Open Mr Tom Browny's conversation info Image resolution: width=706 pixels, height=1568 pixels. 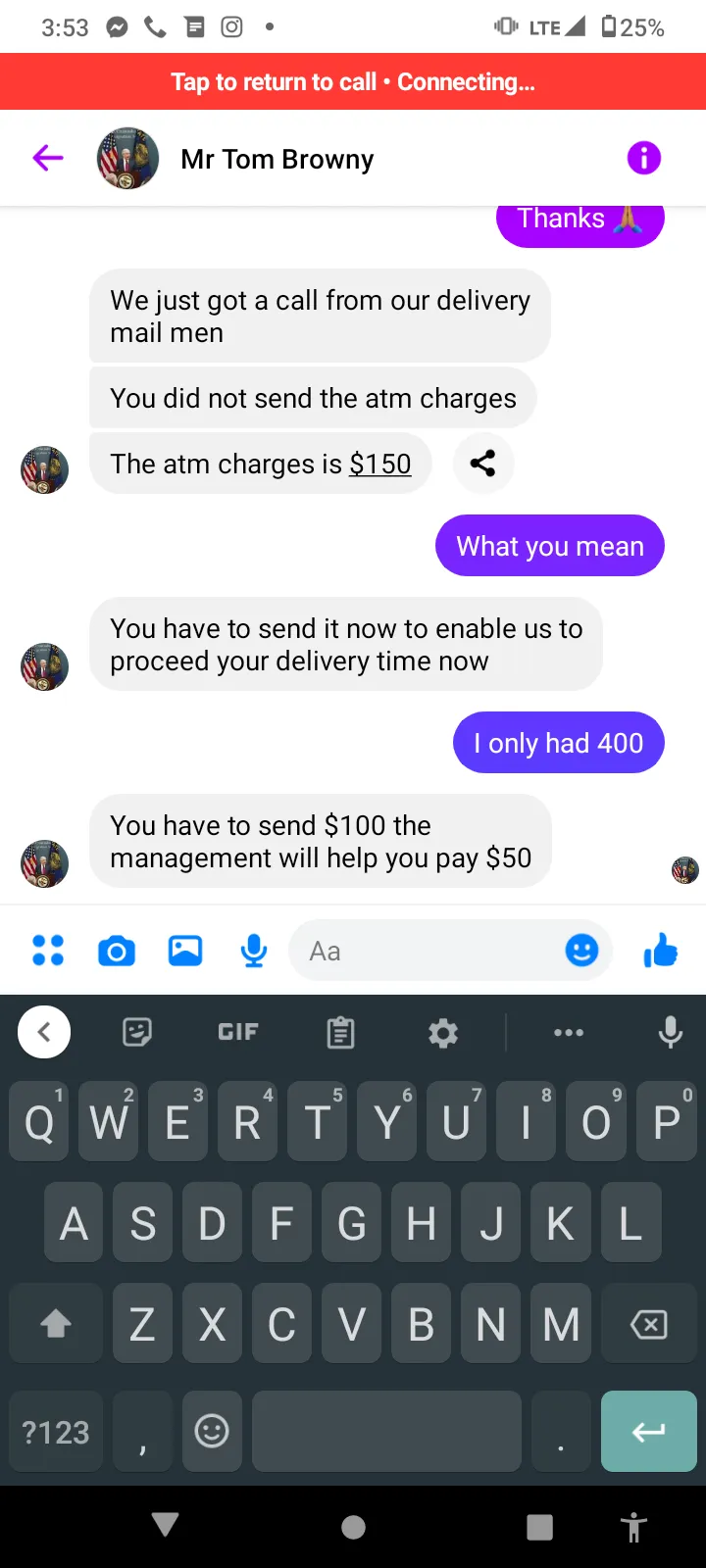click(643, 158)
